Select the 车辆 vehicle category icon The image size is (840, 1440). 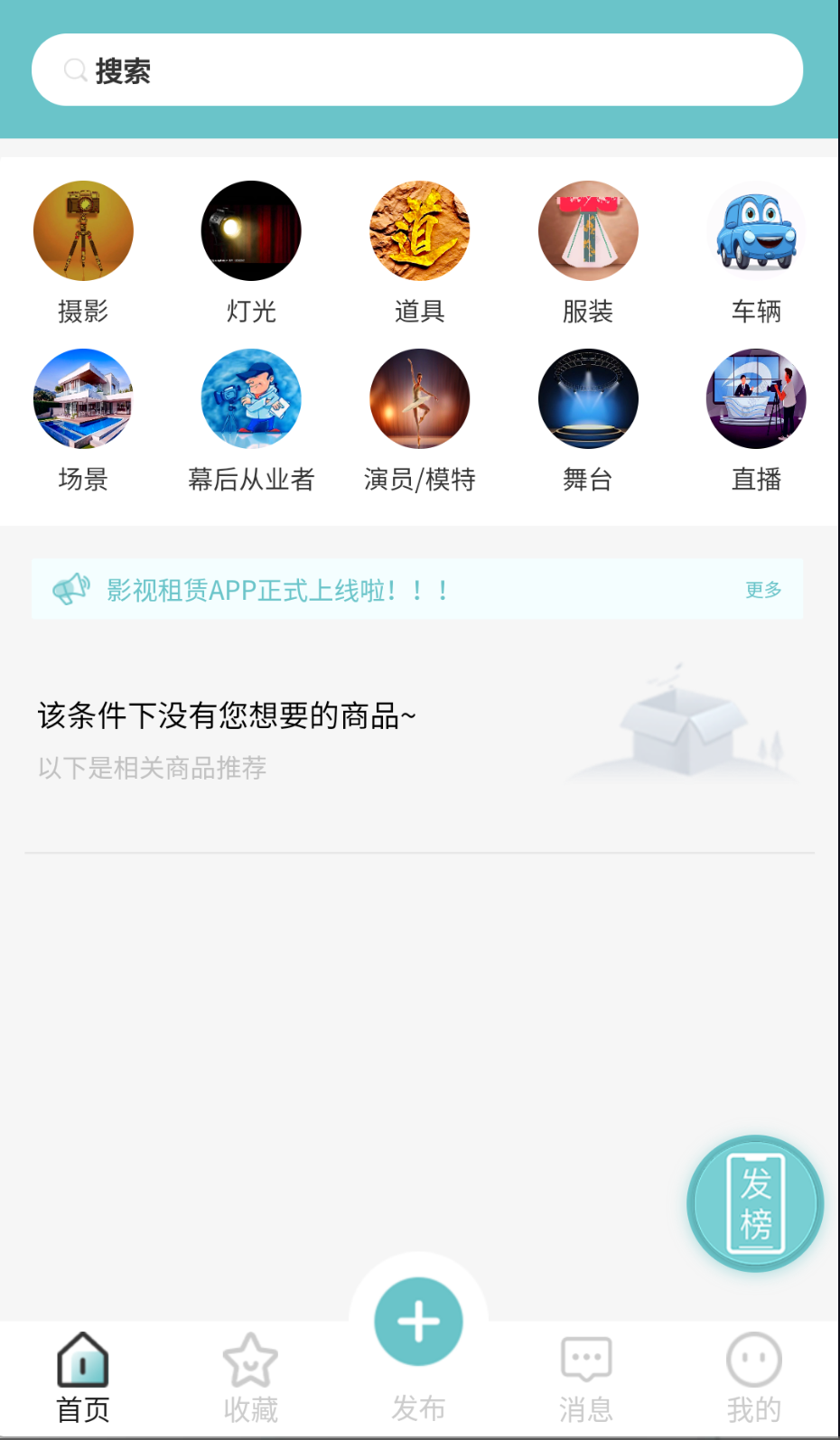(755, 230)
